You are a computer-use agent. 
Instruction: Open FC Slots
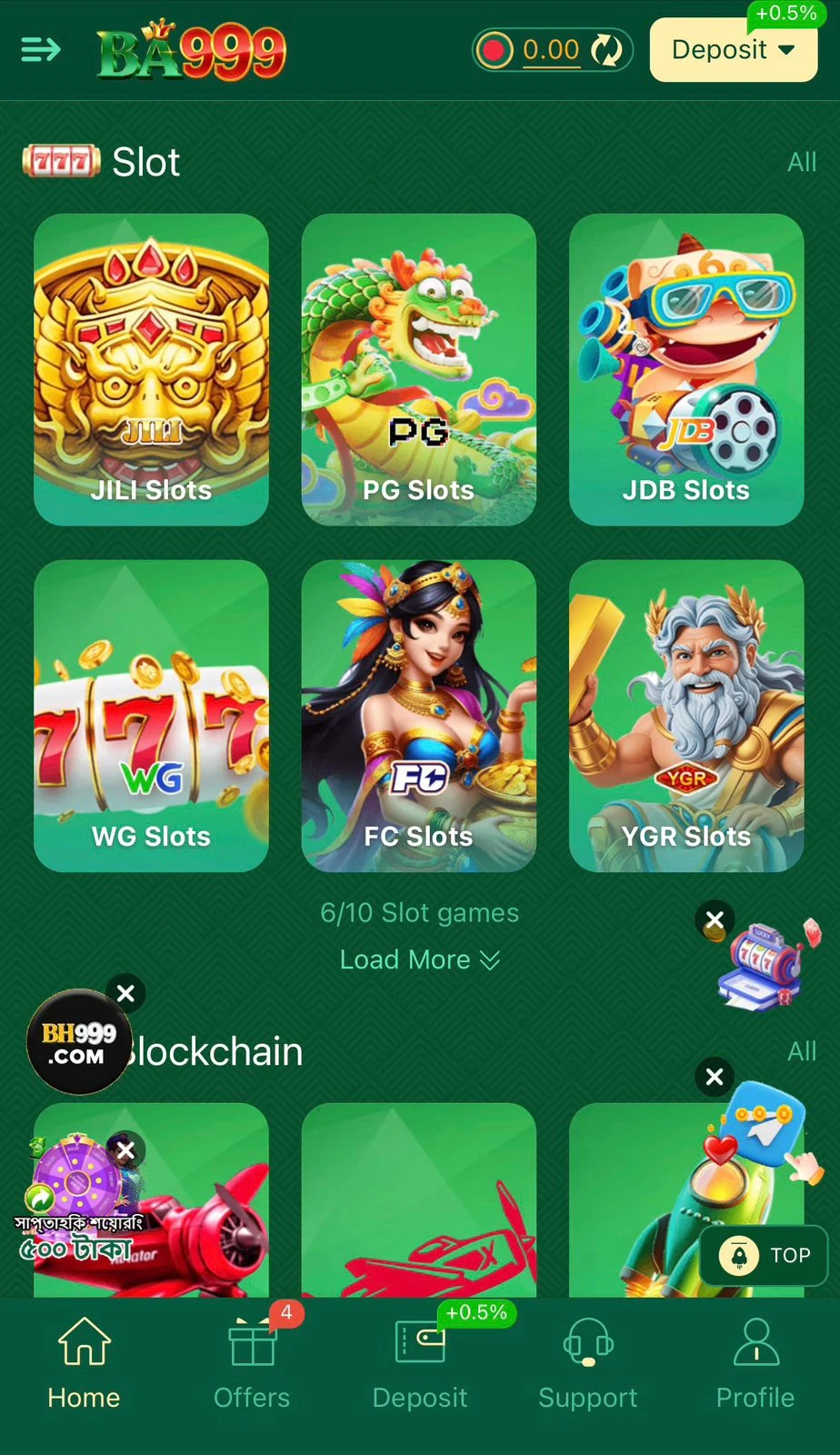point(418,715)
